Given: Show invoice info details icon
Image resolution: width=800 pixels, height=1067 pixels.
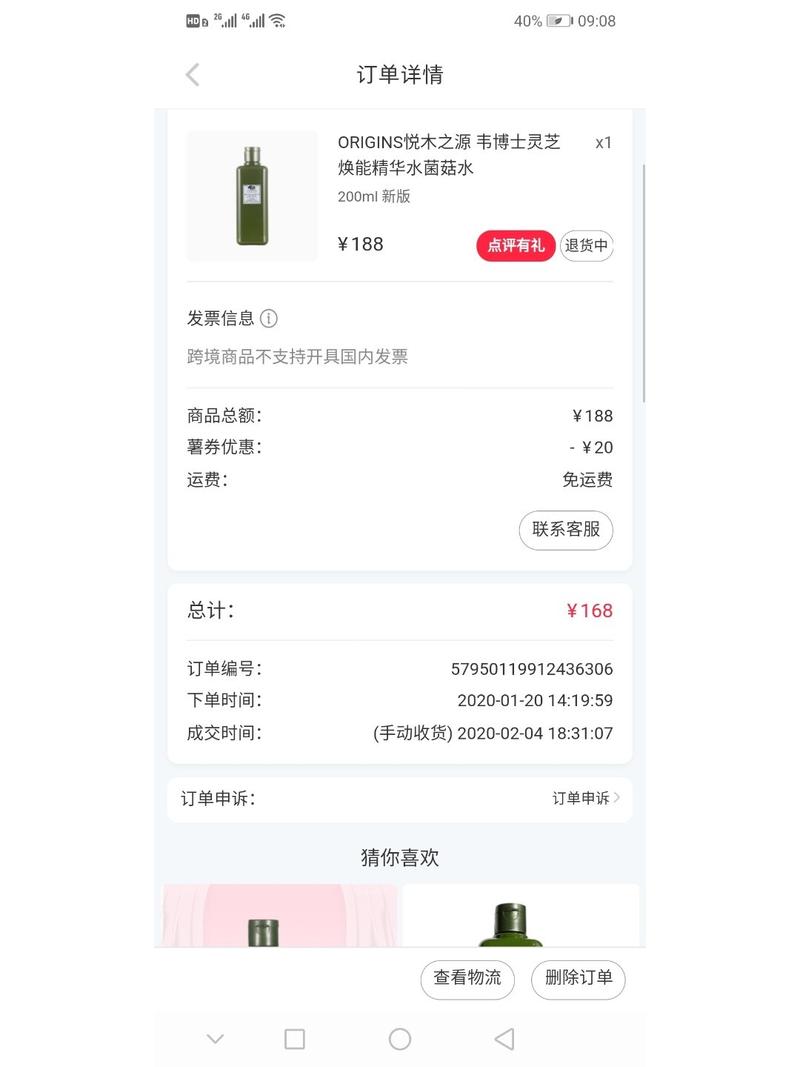Looking at the screenshot, I should tap(269, 319).
